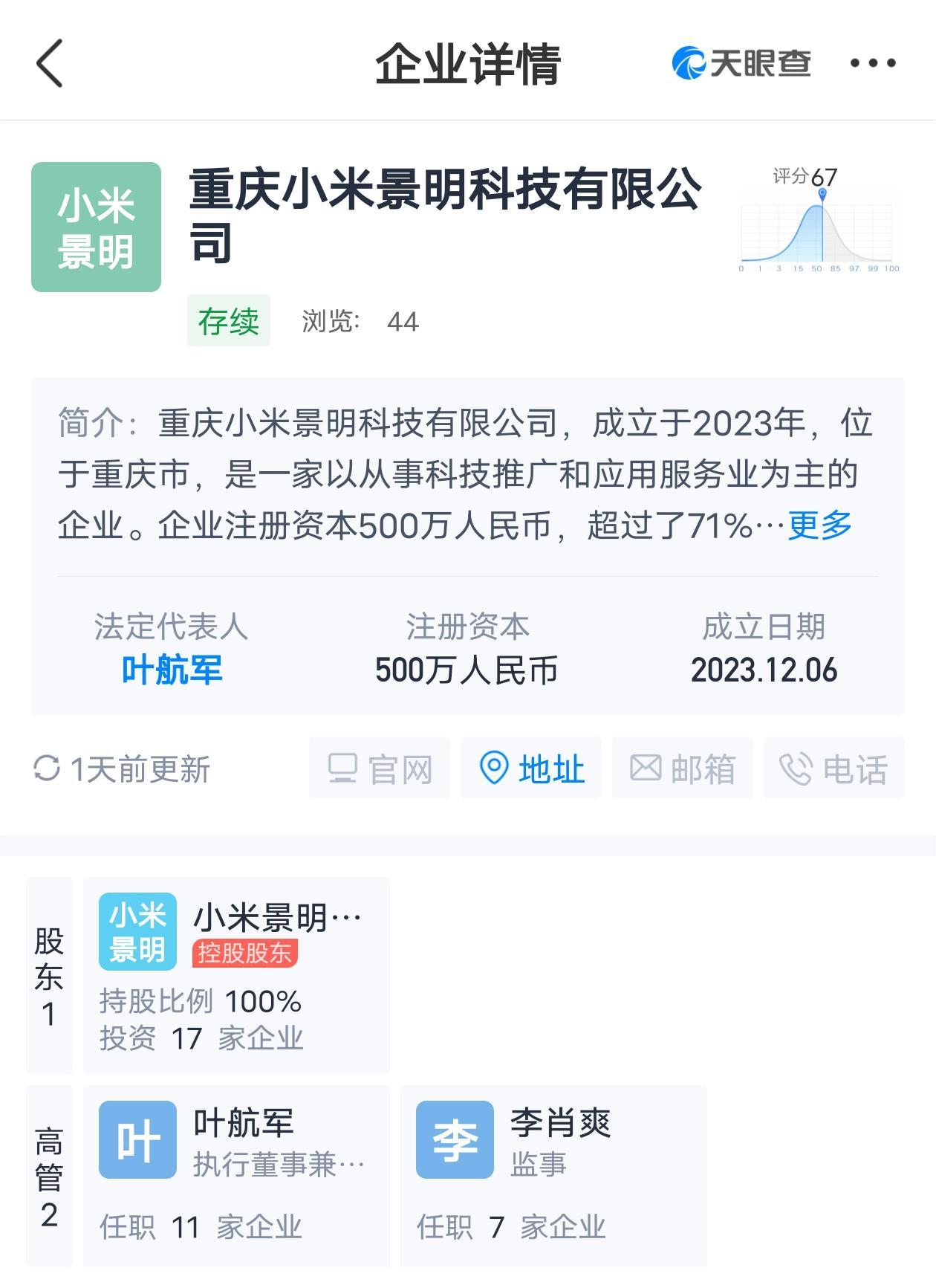Image resolution: width=936 pixels, height=1288 pixels.
Task: Open the 地址 address button
Action: point(531,768)
